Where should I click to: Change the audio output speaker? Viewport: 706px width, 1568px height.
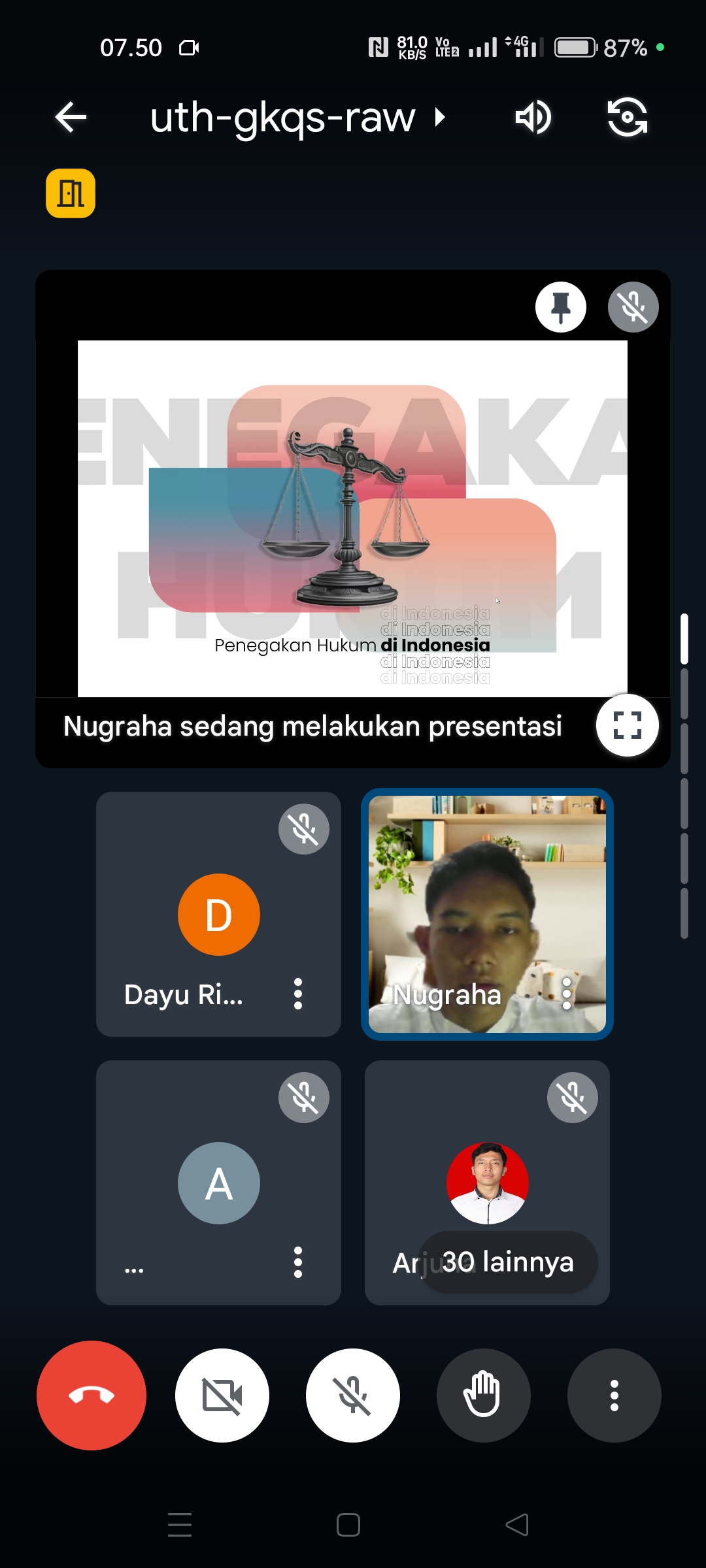point(533,118)
